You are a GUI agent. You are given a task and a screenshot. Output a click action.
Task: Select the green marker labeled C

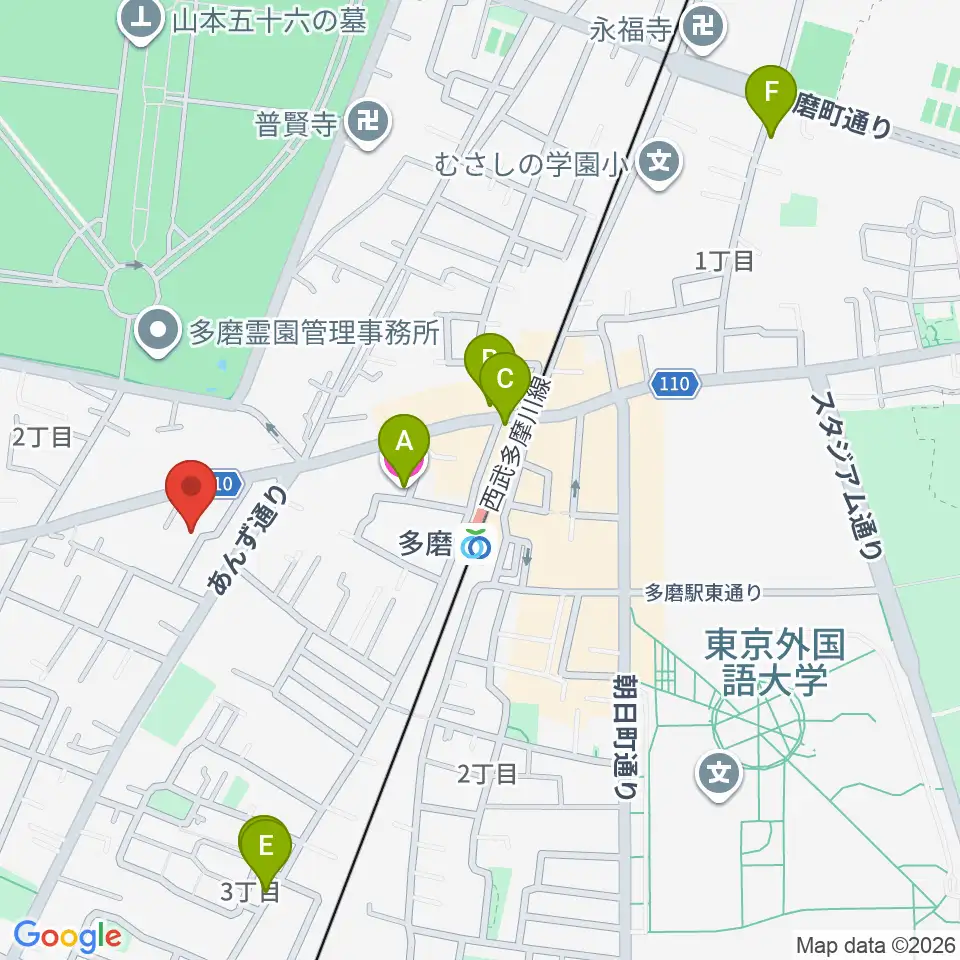point(504,386)
